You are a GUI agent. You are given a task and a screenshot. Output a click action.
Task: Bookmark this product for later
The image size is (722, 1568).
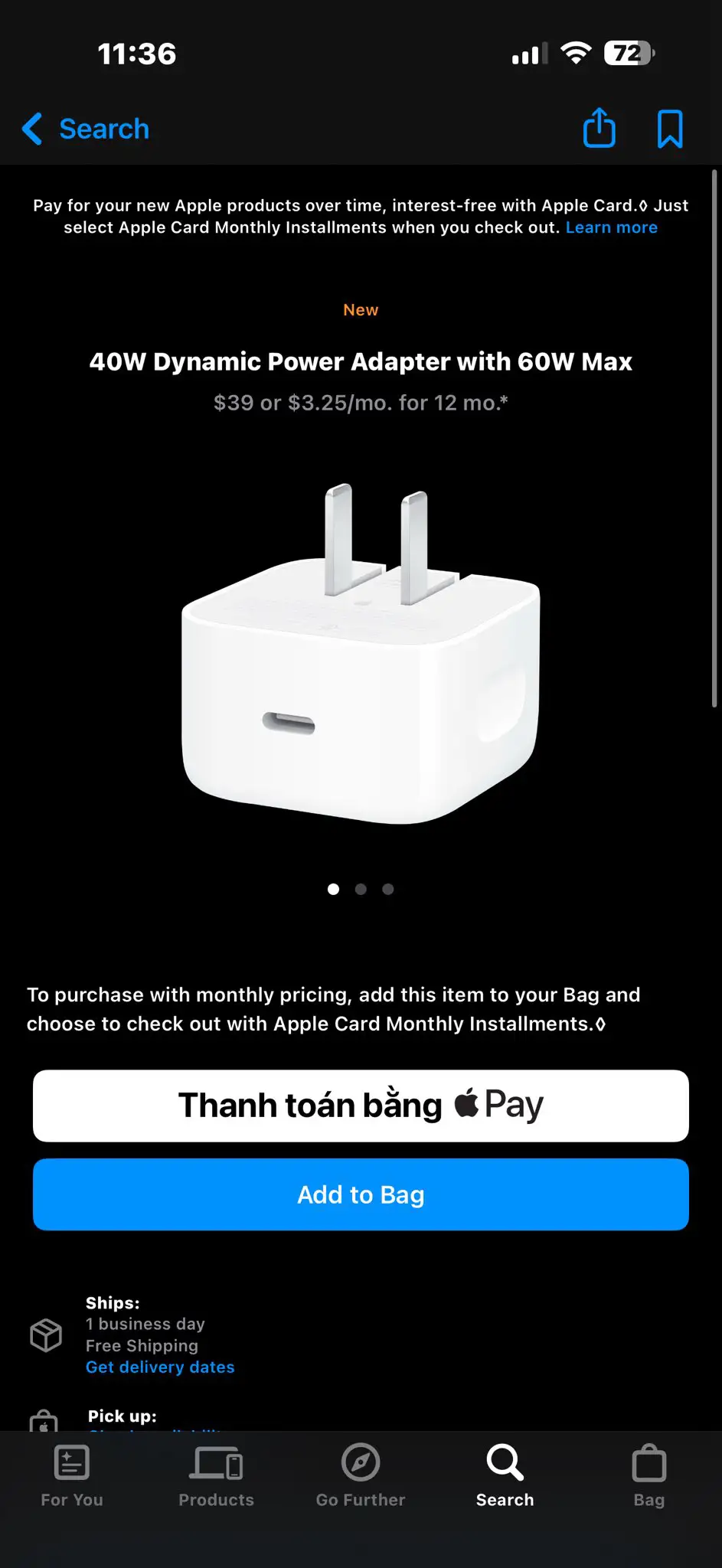[x=669, y=129]
